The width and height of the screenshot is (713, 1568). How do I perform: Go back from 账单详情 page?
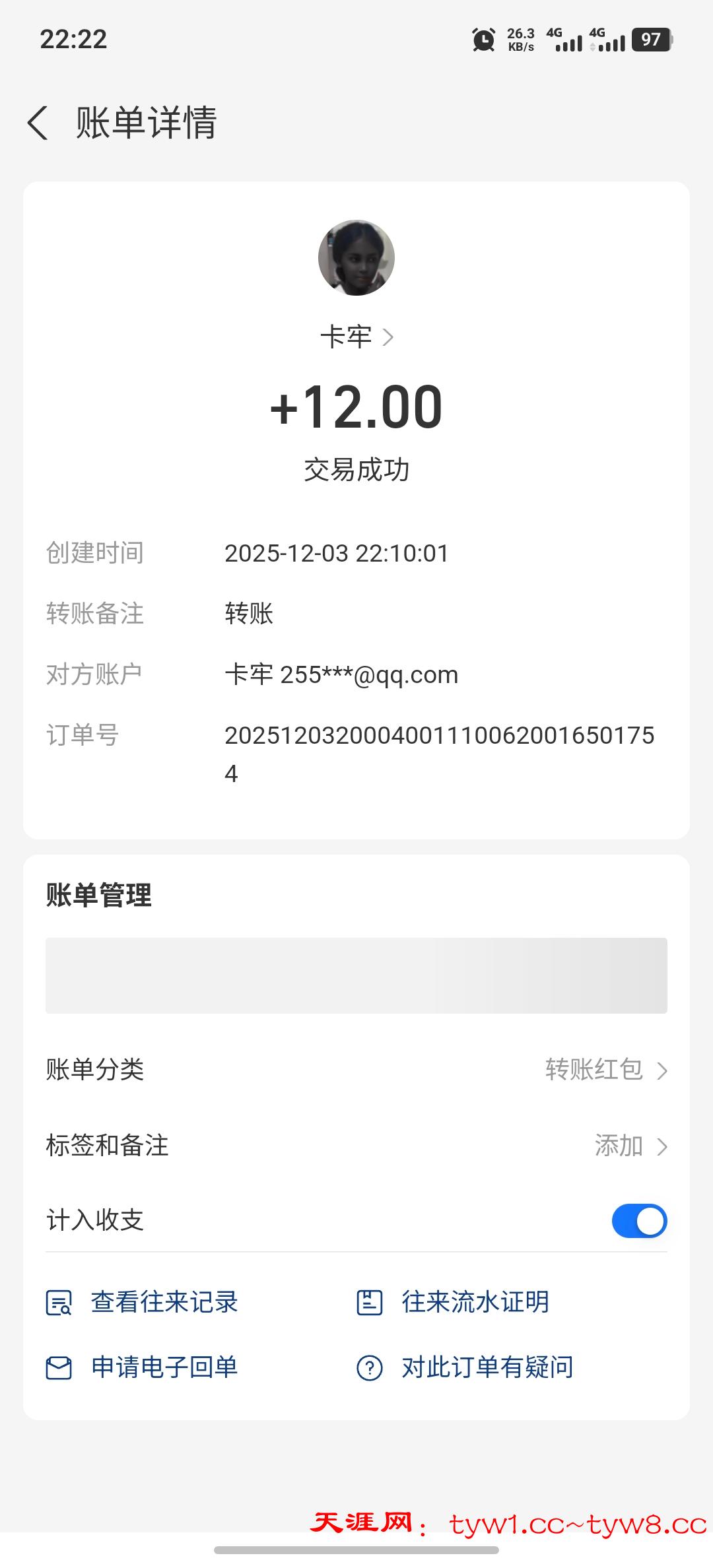(38, 123)
